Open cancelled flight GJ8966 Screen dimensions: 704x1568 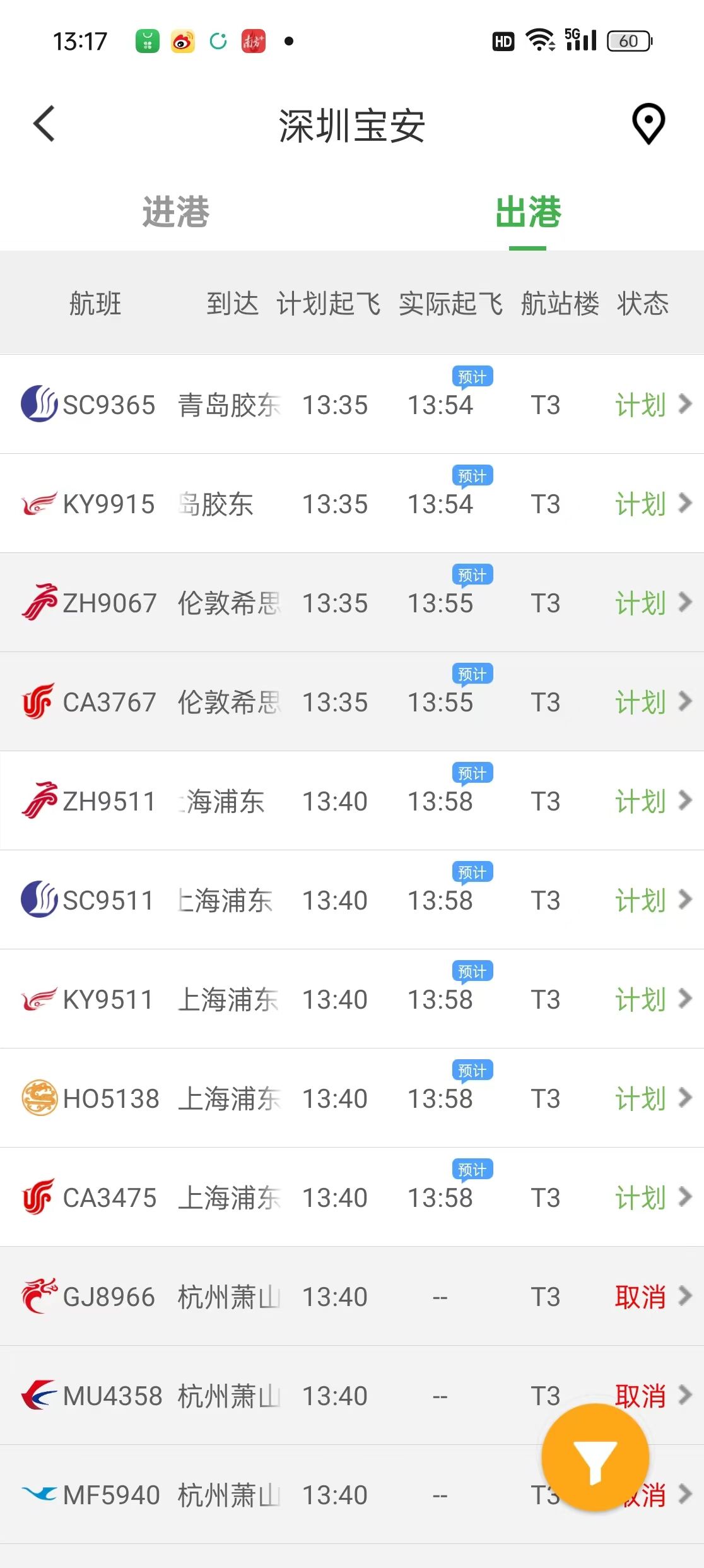tap(352, 1296)
